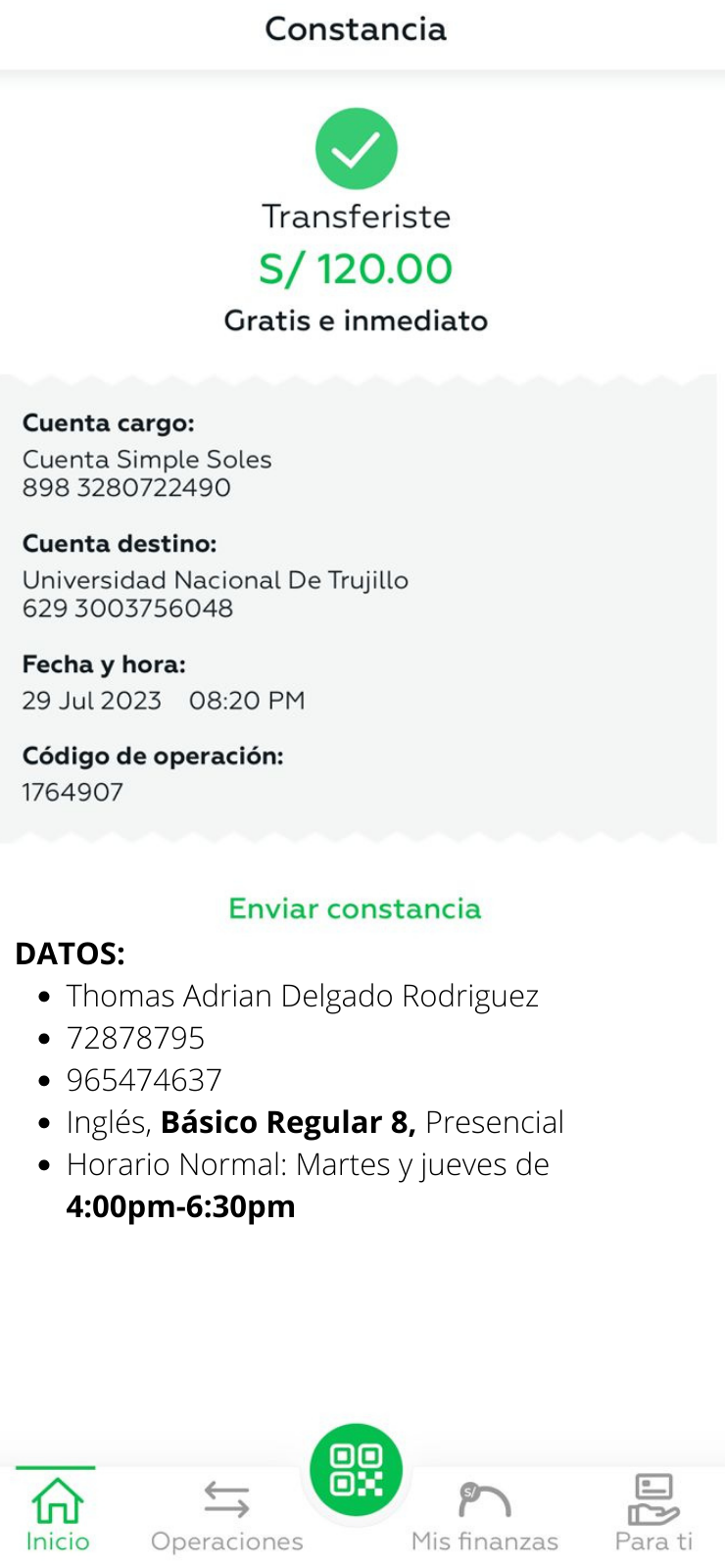725x1568 pixels.
Task: Switch to the Para ti tab
Action: point(653,1515)
